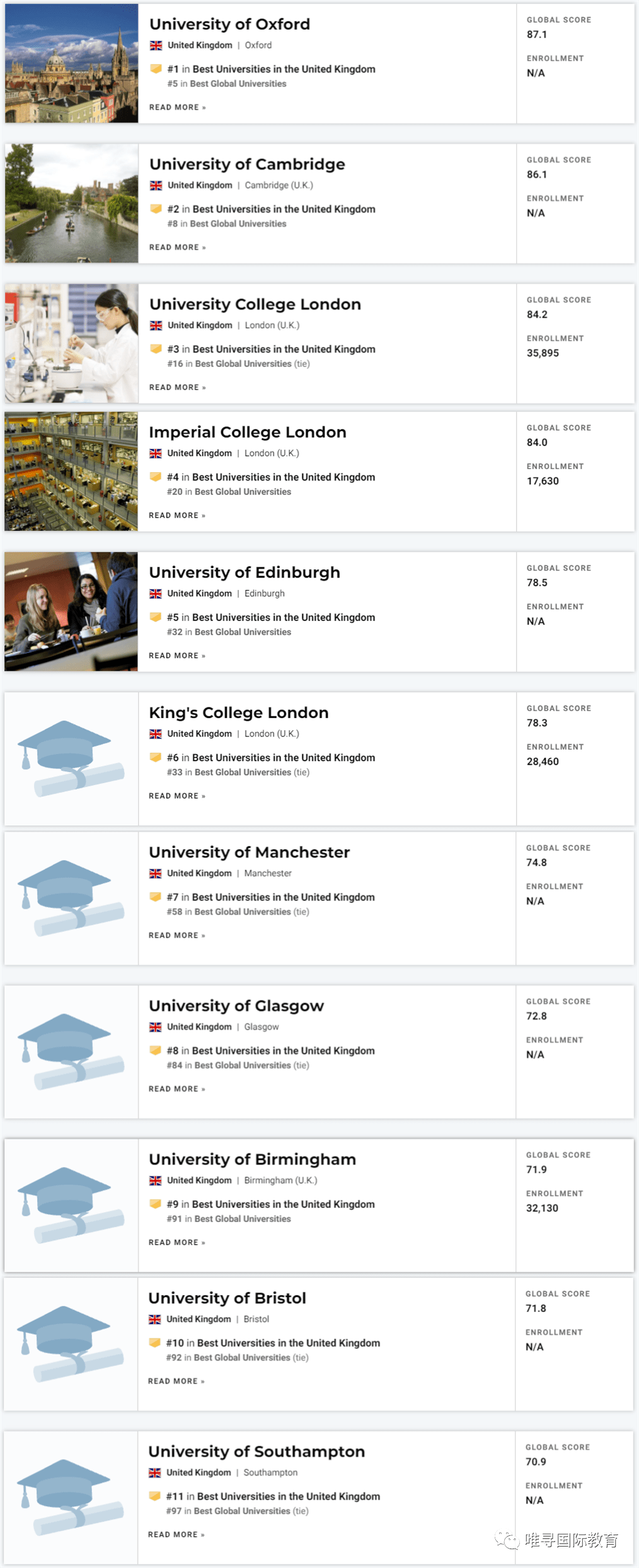Click the UK flag icon next to University of Oxford
639x1568 pixels.
155,45
